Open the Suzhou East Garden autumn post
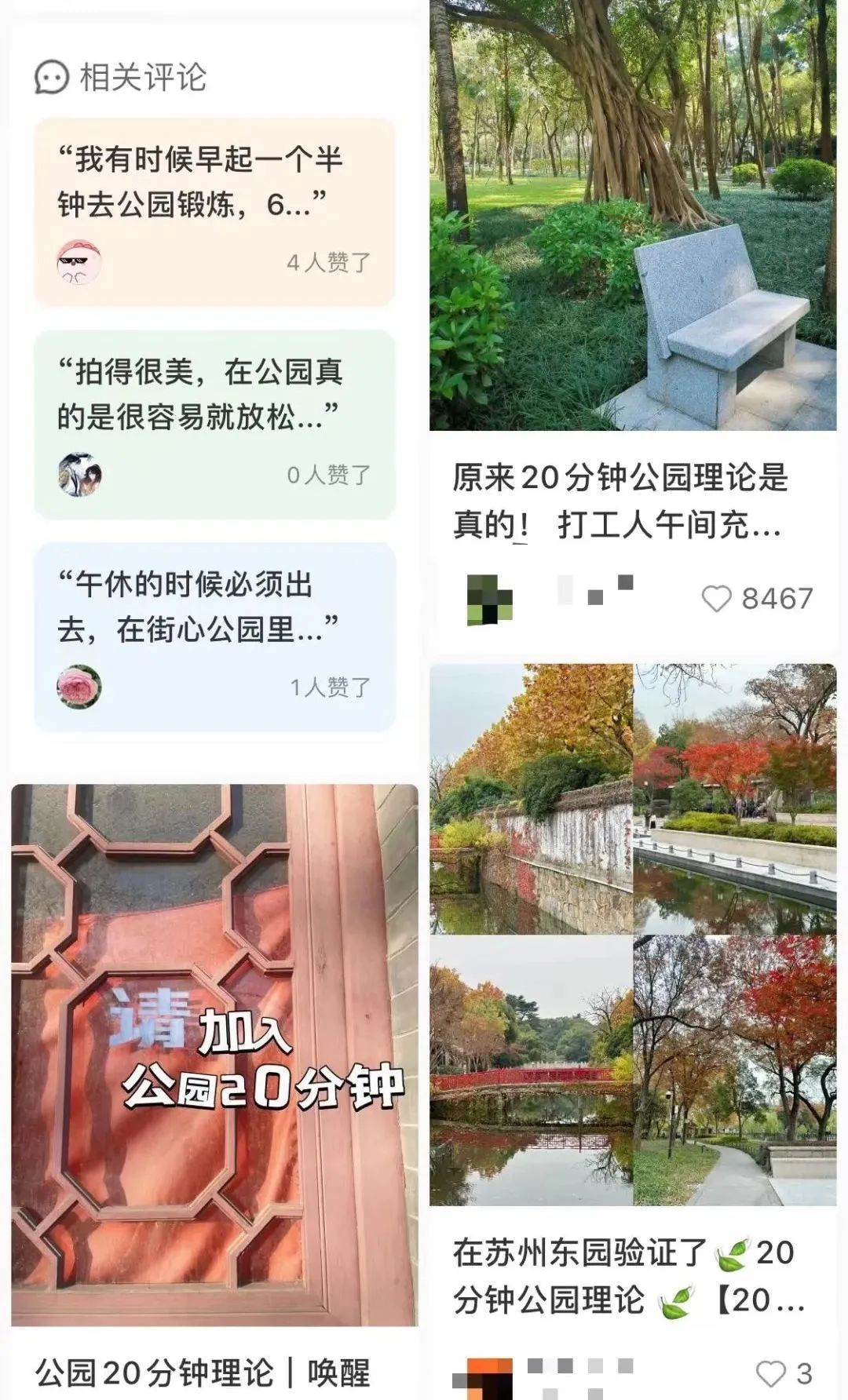The width and height of the screenshot is (848, 1400). 632,934
